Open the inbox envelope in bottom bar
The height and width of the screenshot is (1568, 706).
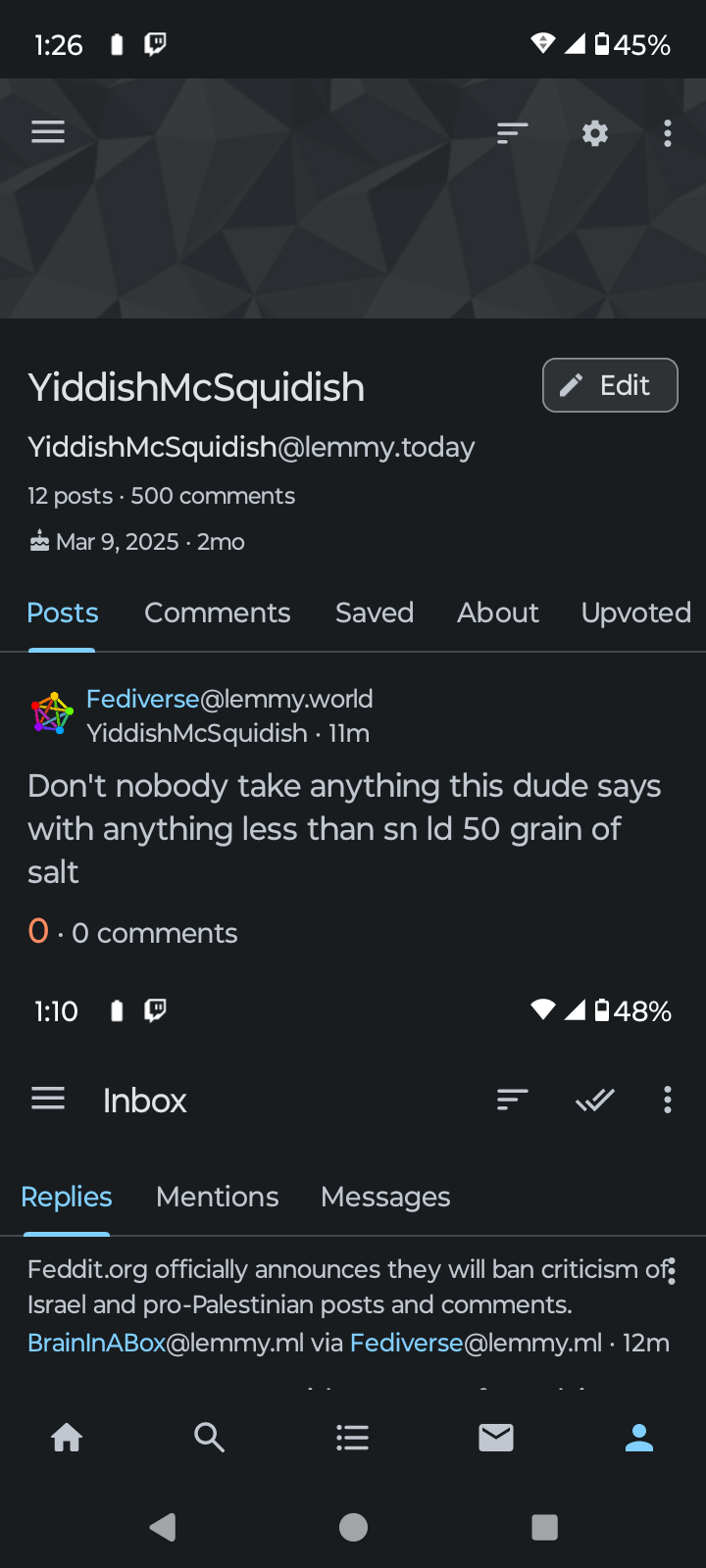coord(496,1438)
